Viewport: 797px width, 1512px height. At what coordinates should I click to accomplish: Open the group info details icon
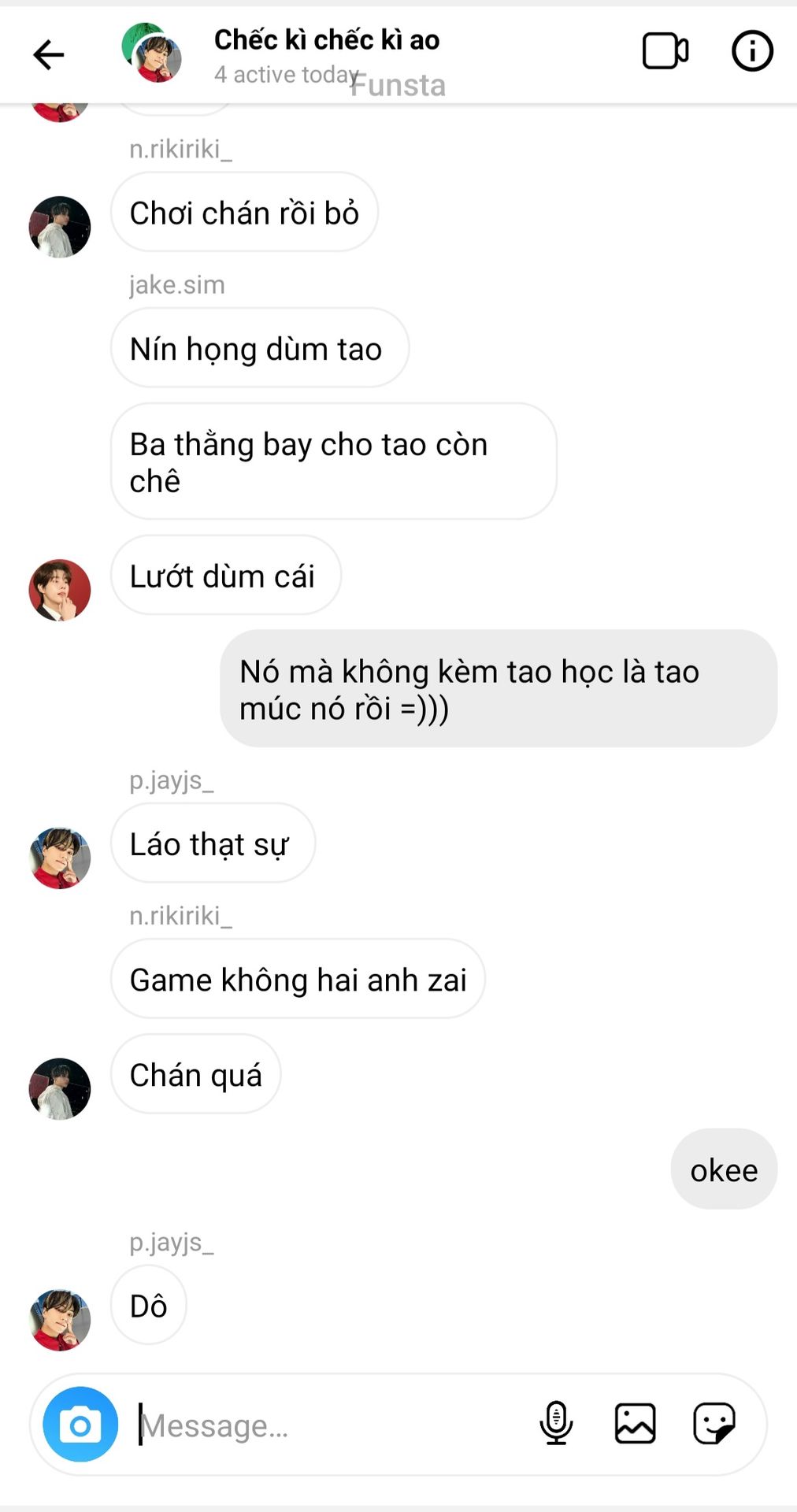[x=752, y=52]
